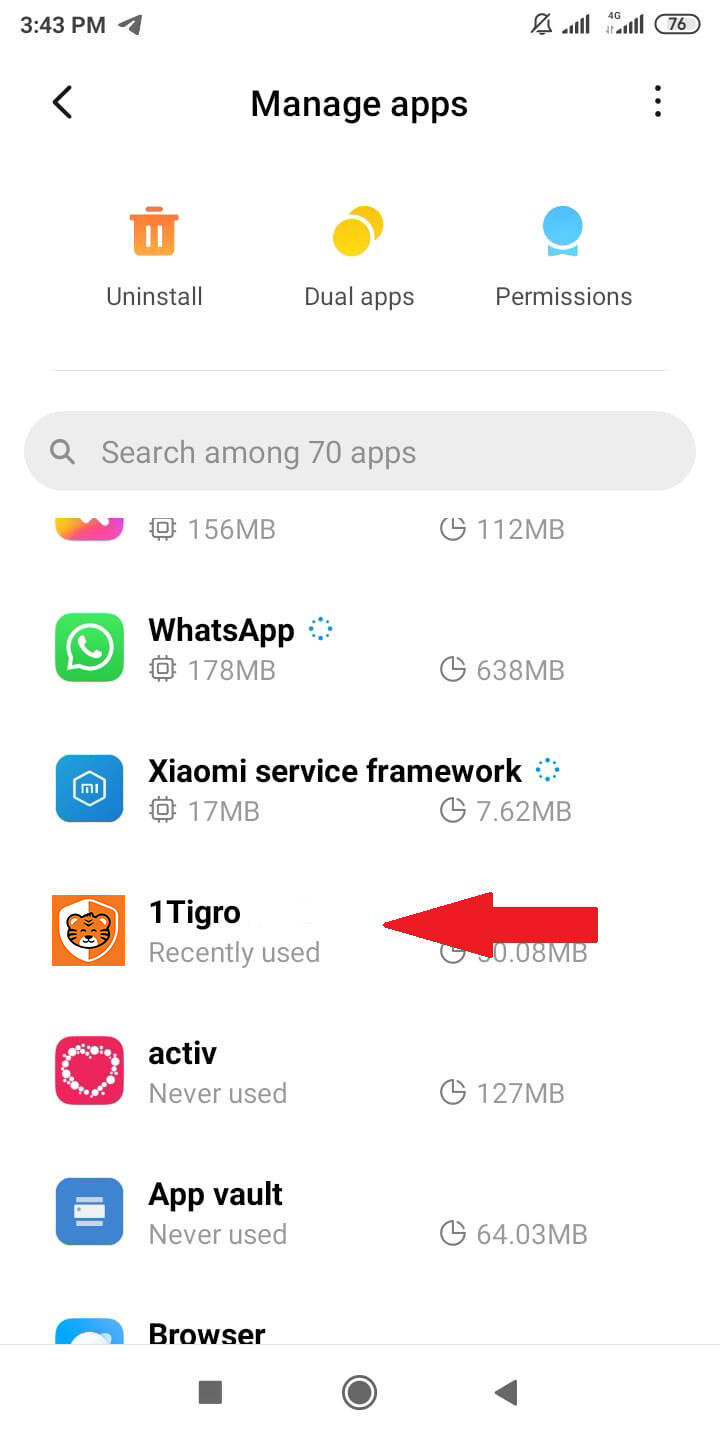This screenshot has height=1440, width=720.
Task: Open Xiaomi service framework details
Action: [360, 789]
